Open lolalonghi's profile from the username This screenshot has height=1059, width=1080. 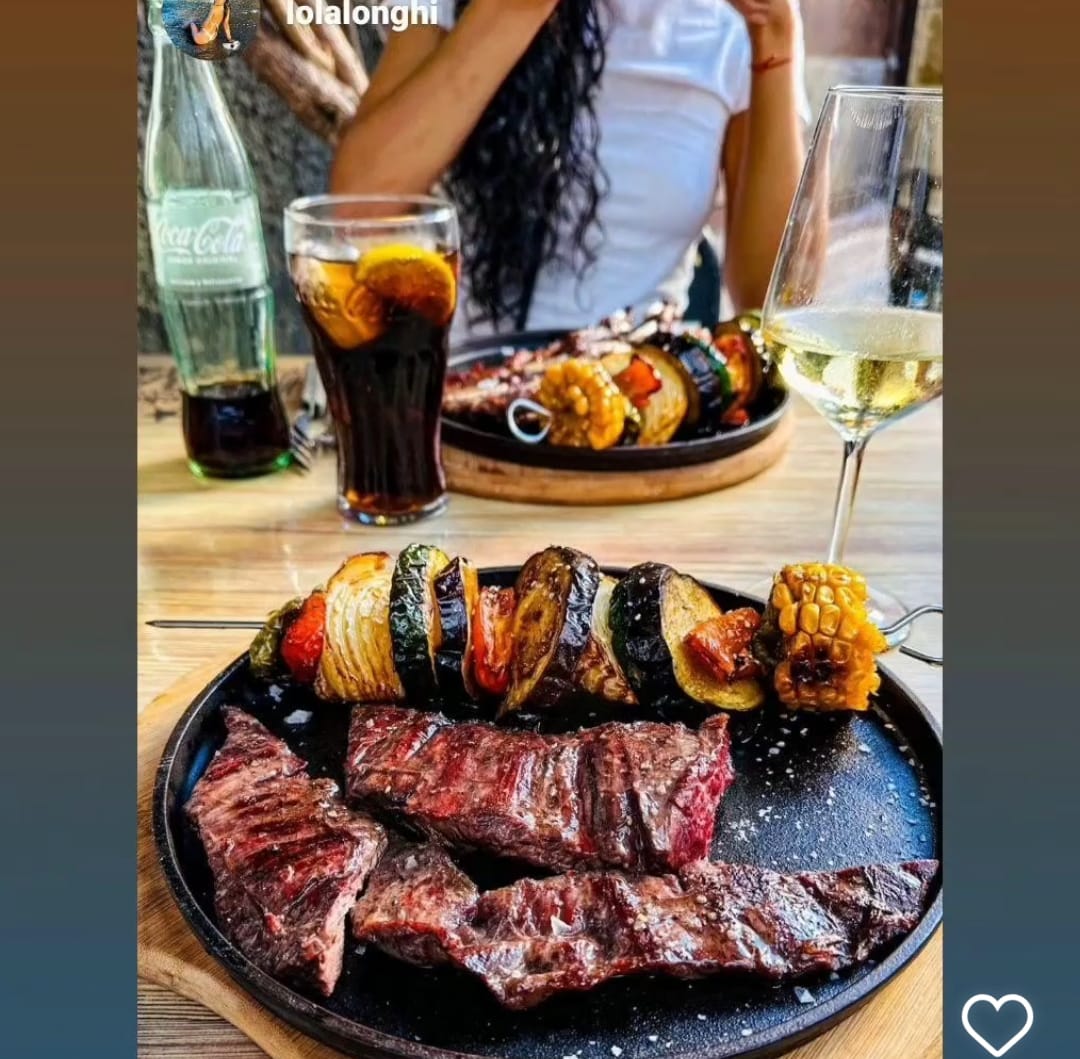pos(361,14)
